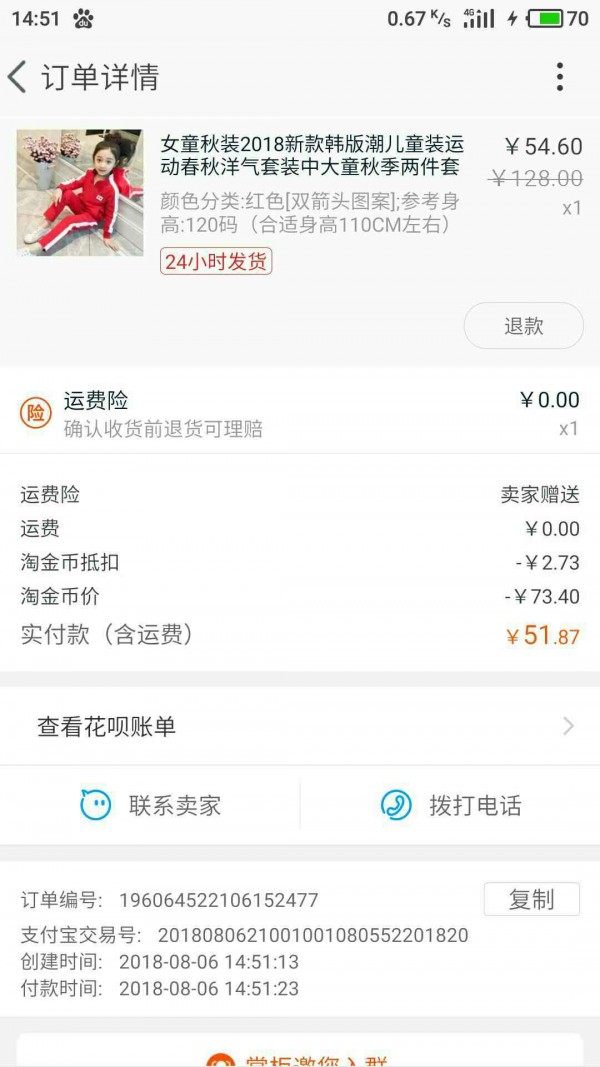
Task: Tap the 退款 refund button
Action: [523, 326]
